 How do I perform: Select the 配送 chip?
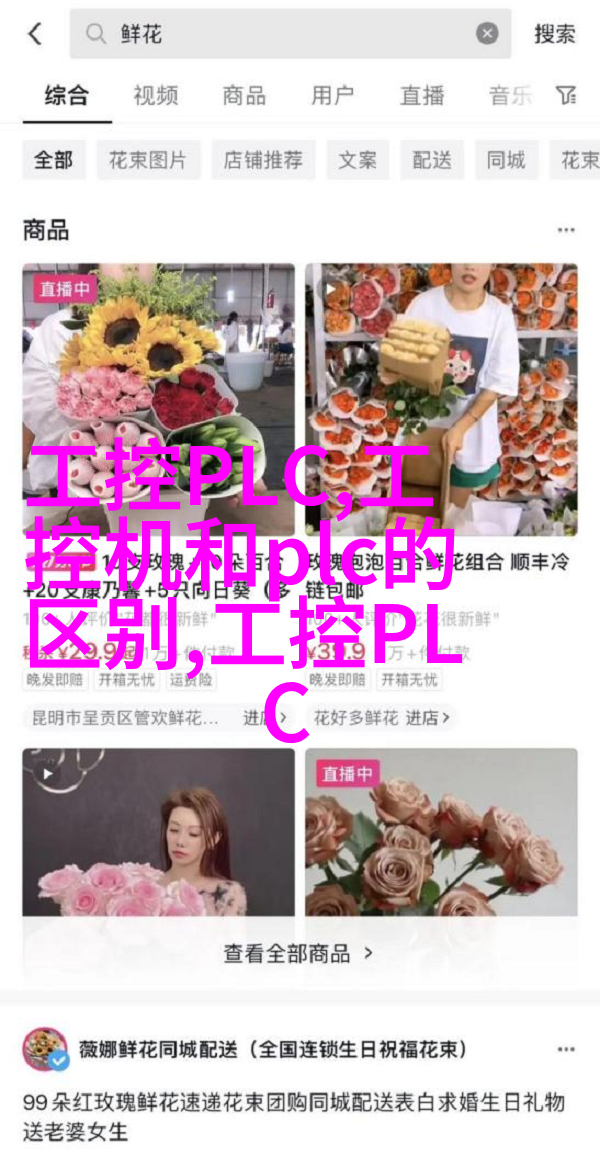point(432,160)
